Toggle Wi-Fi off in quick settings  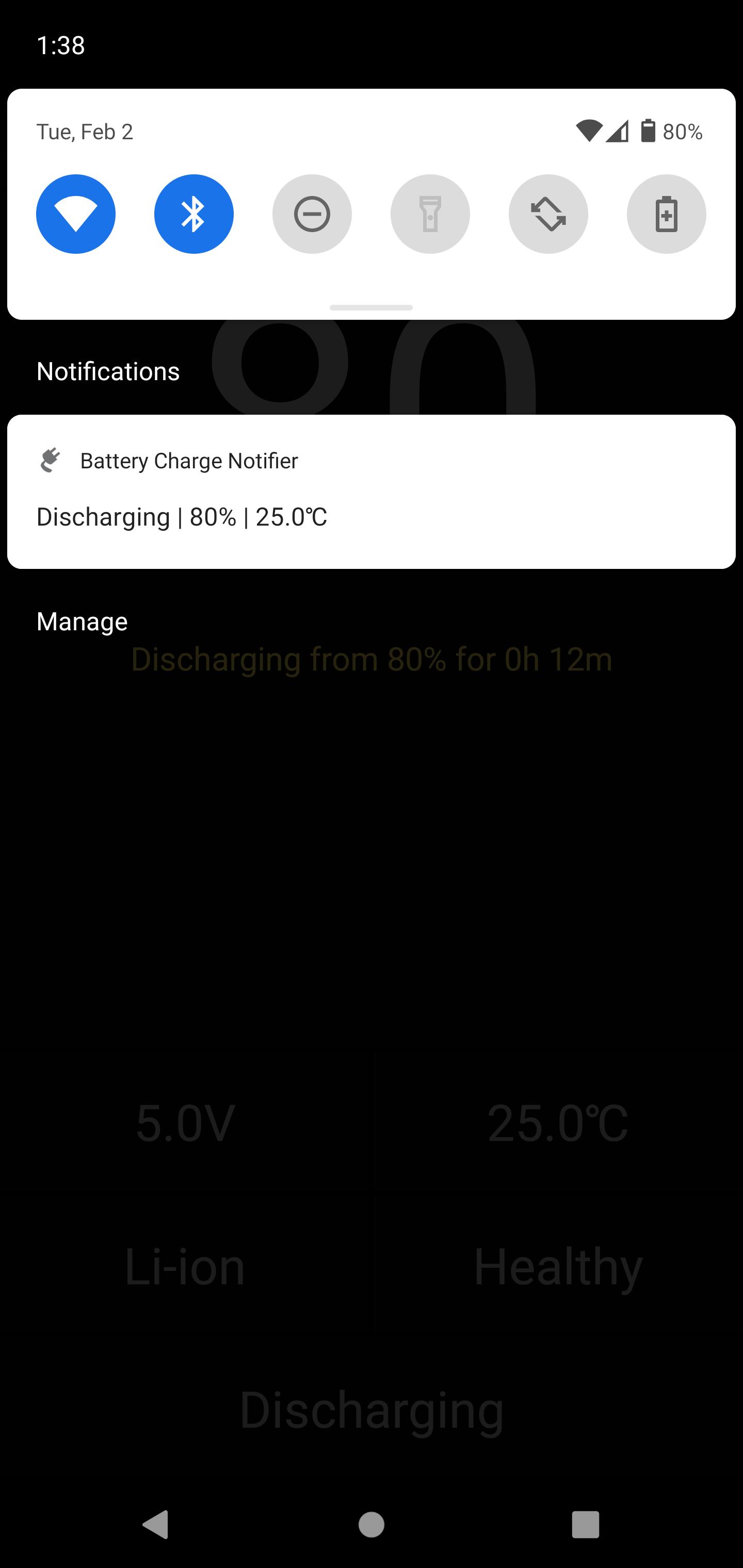point(75,214)
